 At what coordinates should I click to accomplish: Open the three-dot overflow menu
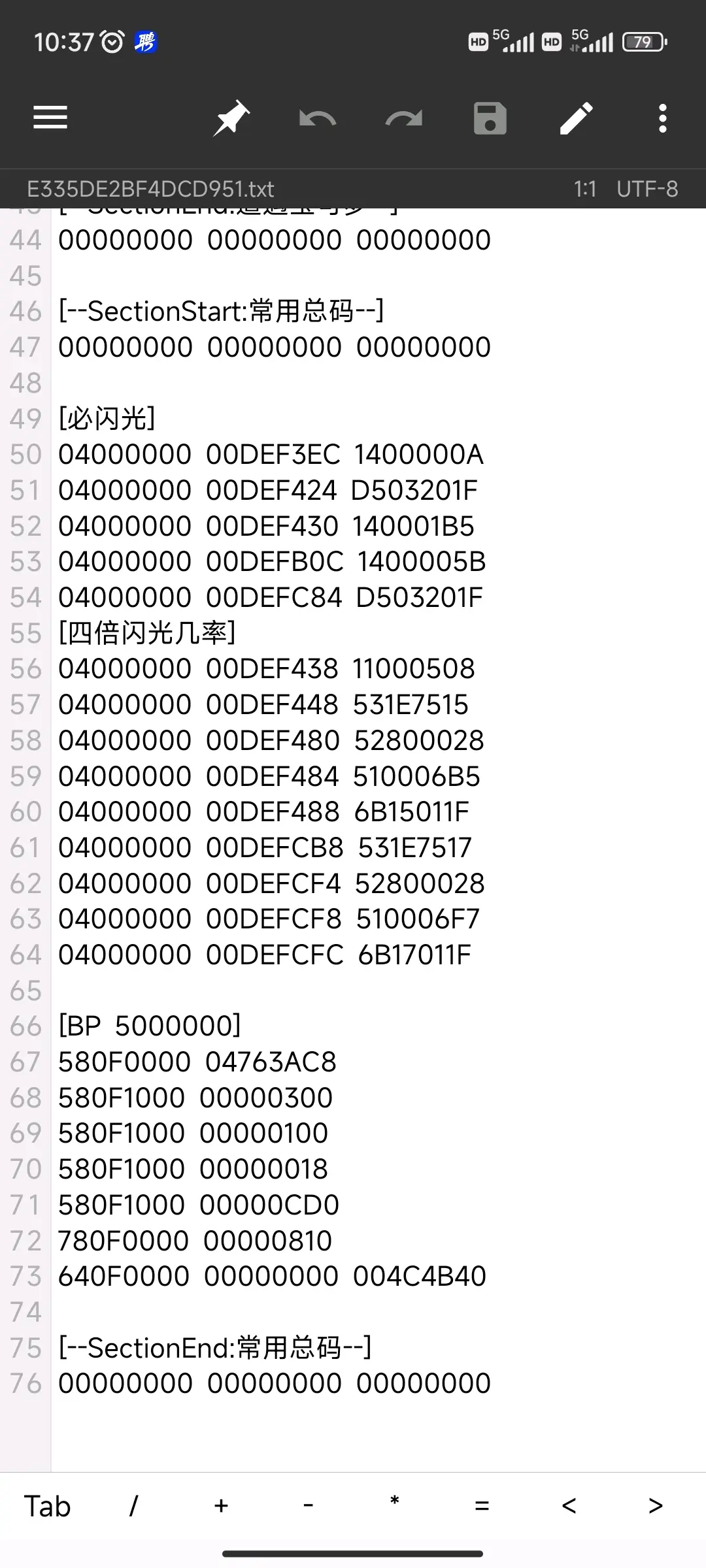[662, 118]
